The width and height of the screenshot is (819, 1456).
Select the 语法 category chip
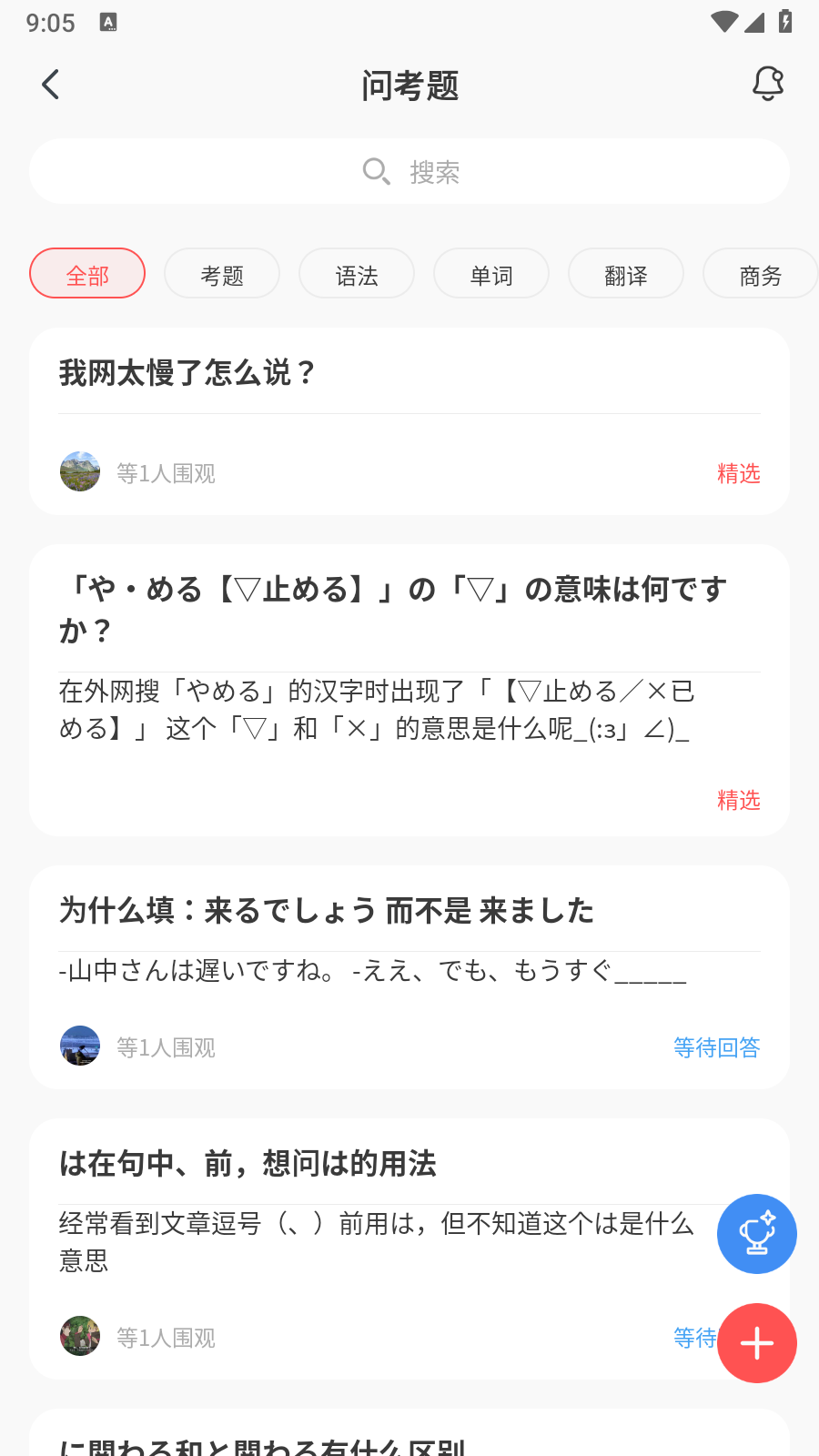click(x=357, y=273)
